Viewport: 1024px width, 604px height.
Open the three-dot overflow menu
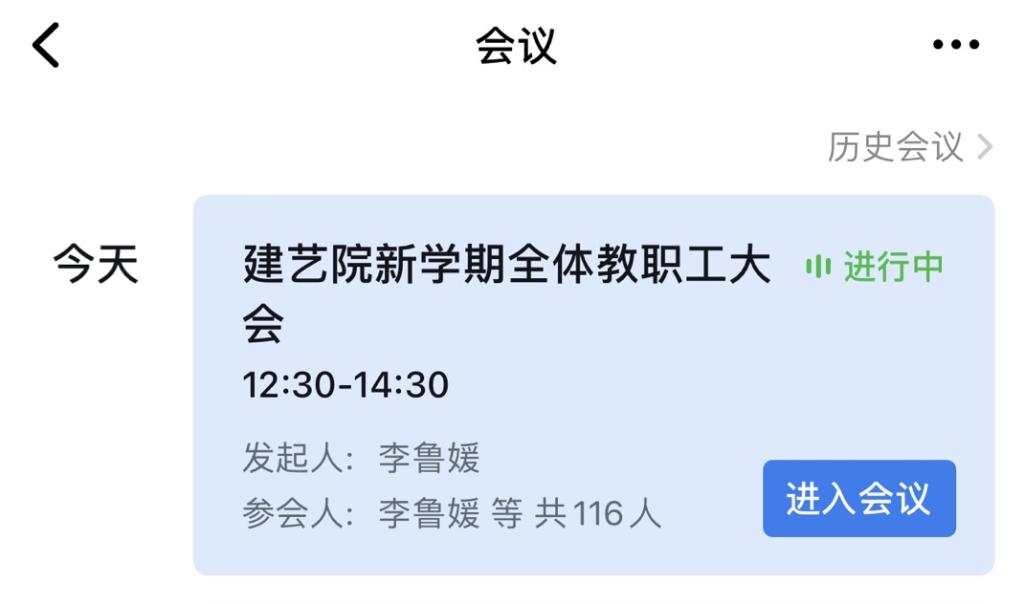pyautogui.click(x=955, y=45)
